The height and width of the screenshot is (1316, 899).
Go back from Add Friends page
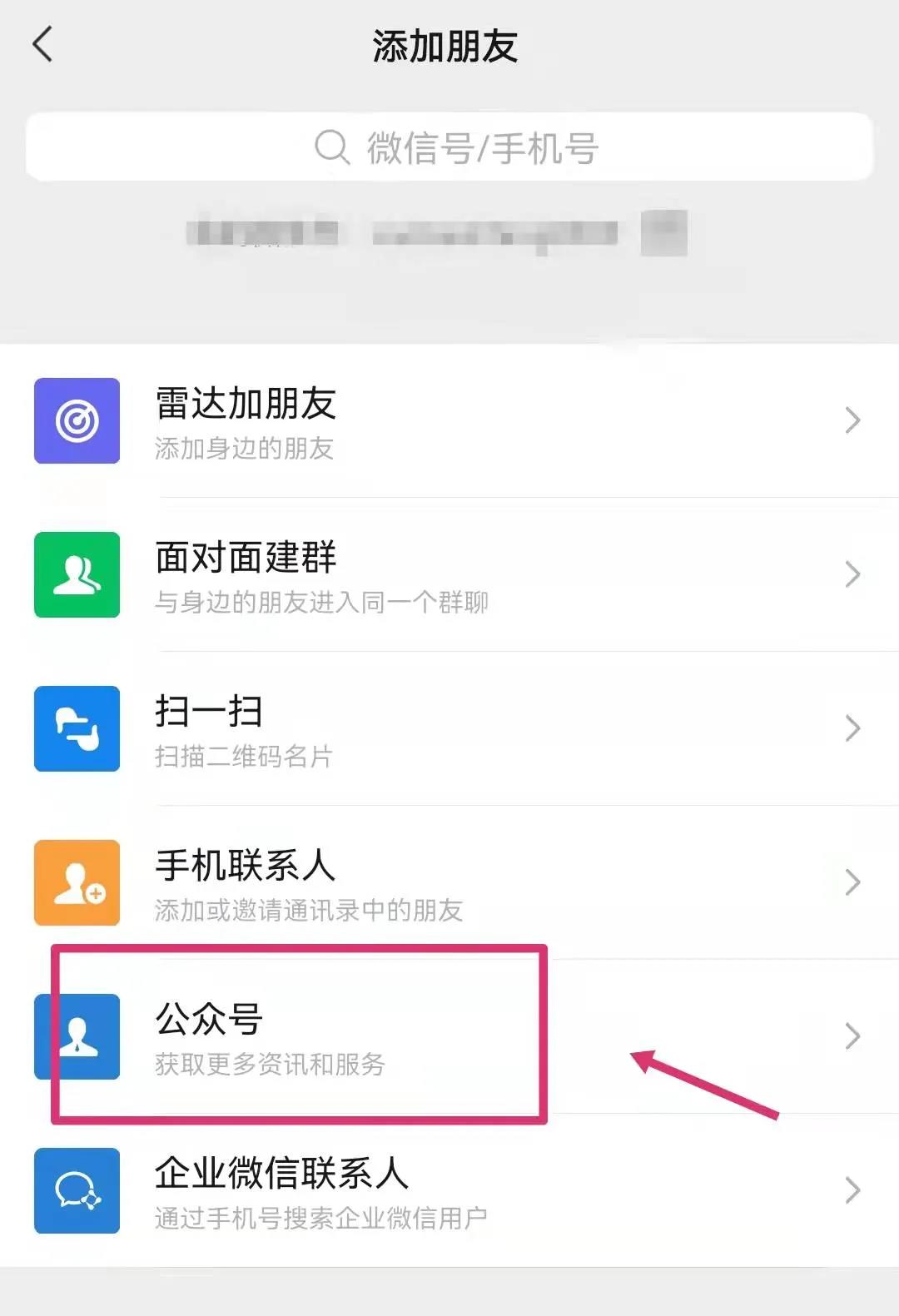43,44
